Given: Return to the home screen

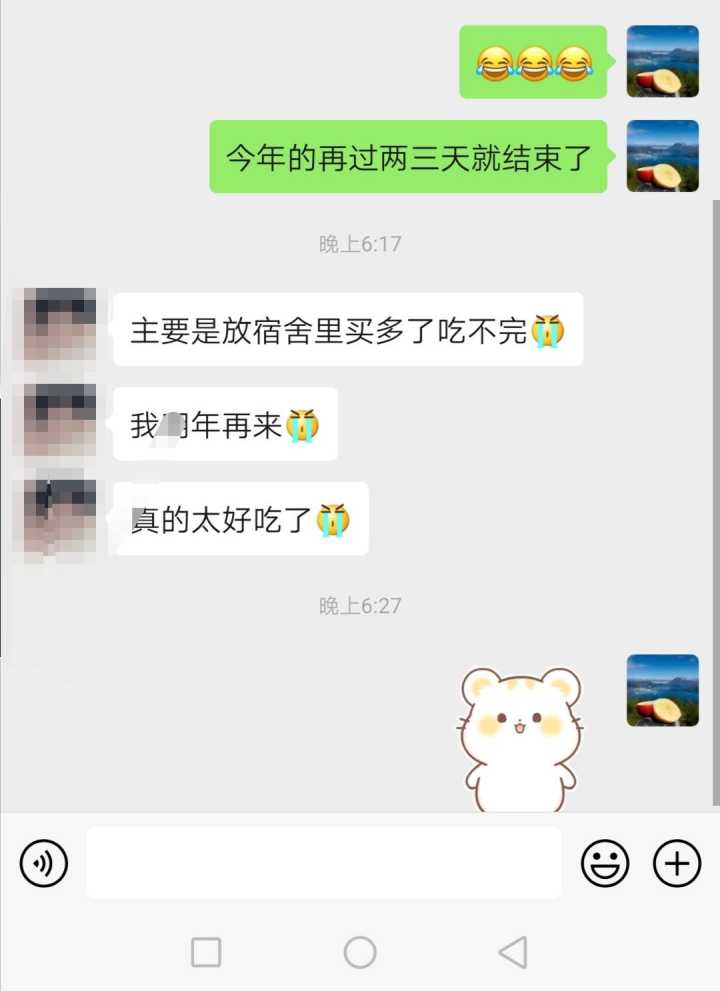Looking at the screenshot, I should coord(360,952).
